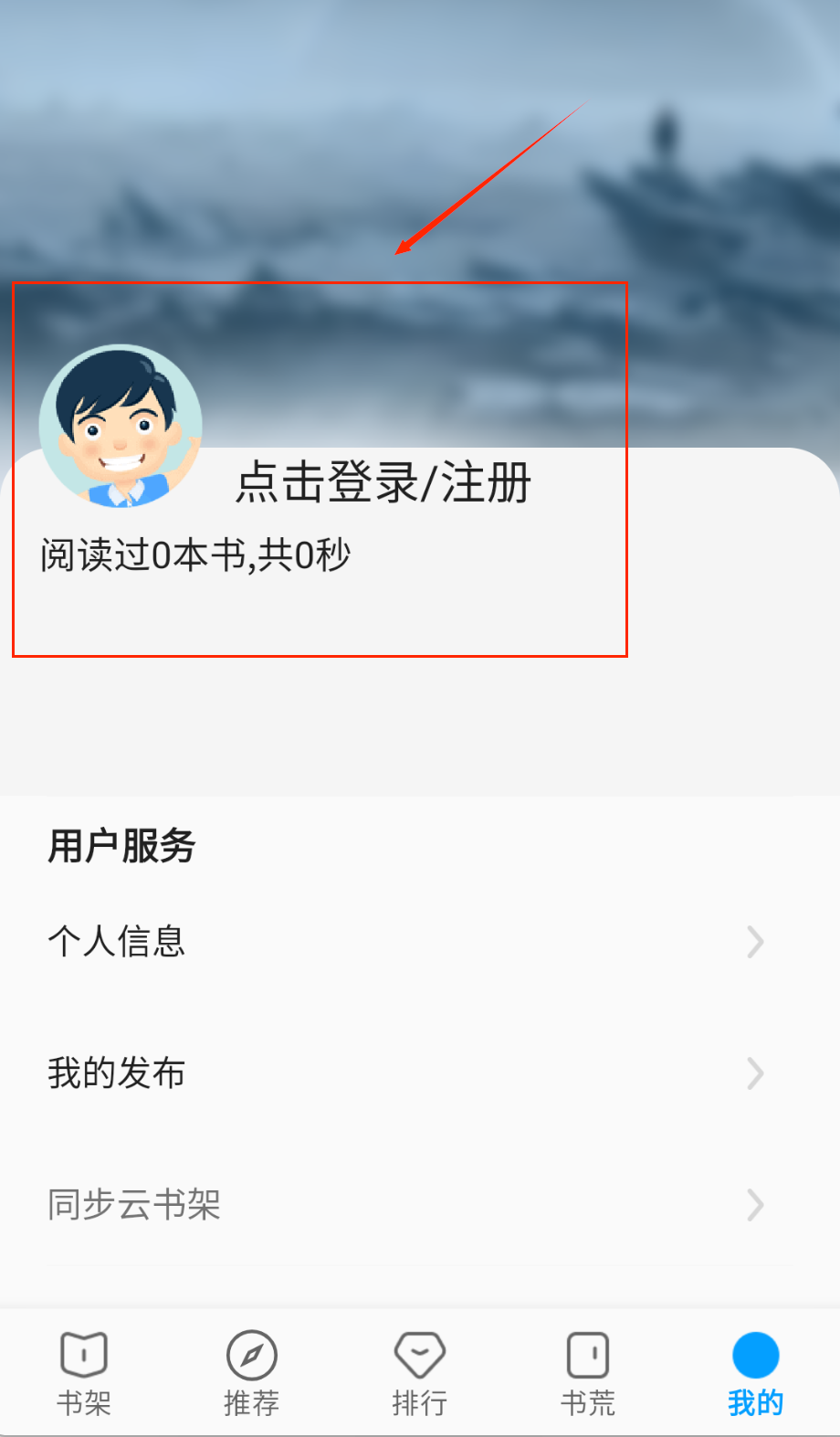
Task: Go to the 排行 tab
Action: click(420, 1372)
